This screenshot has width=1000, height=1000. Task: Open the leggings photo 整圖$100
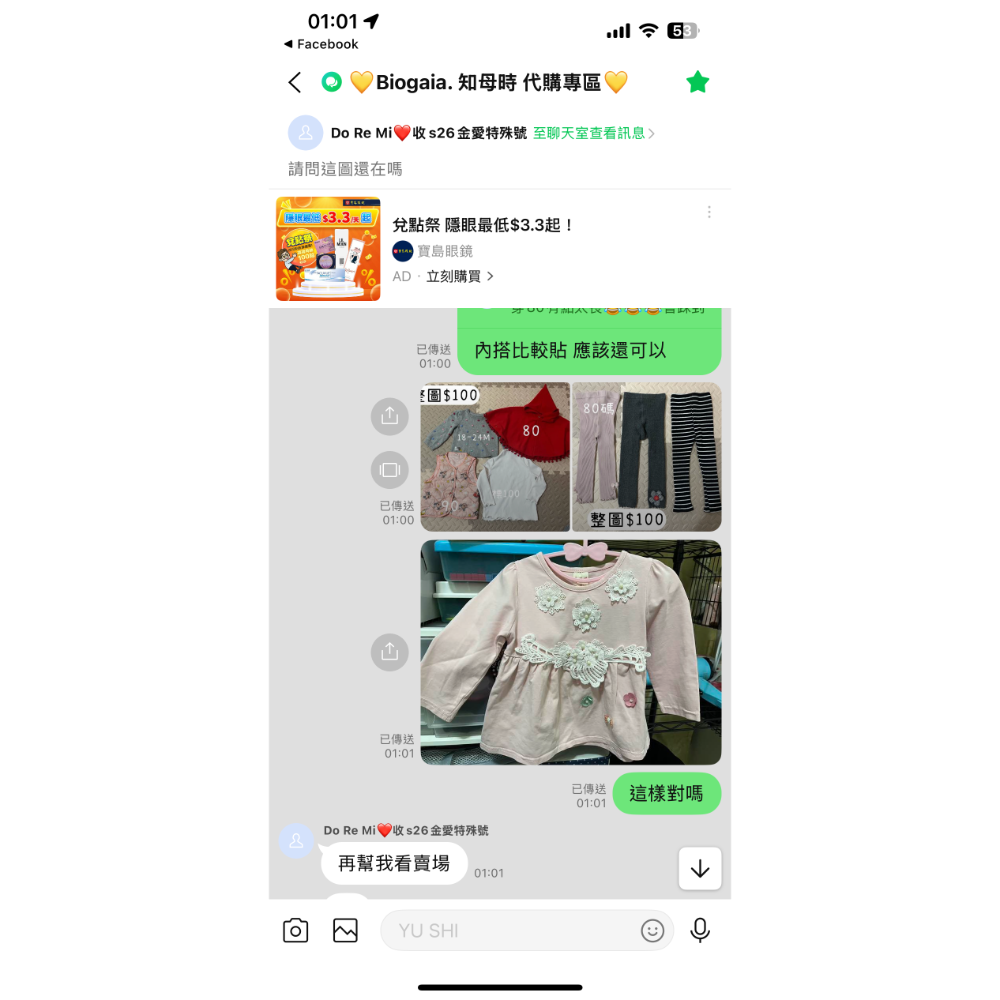coord(646,457)
